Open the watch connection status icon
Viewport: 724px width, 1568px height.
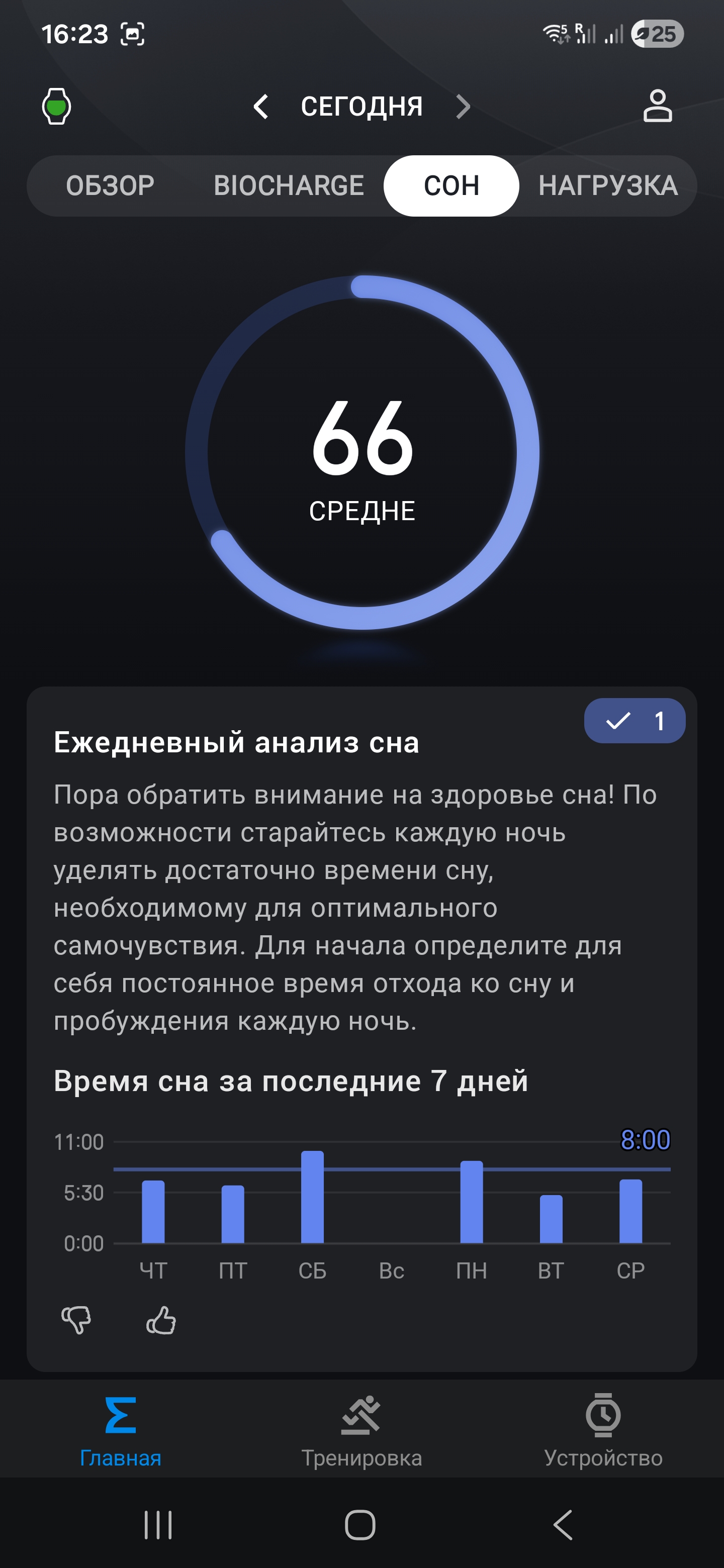click(56, 107)
